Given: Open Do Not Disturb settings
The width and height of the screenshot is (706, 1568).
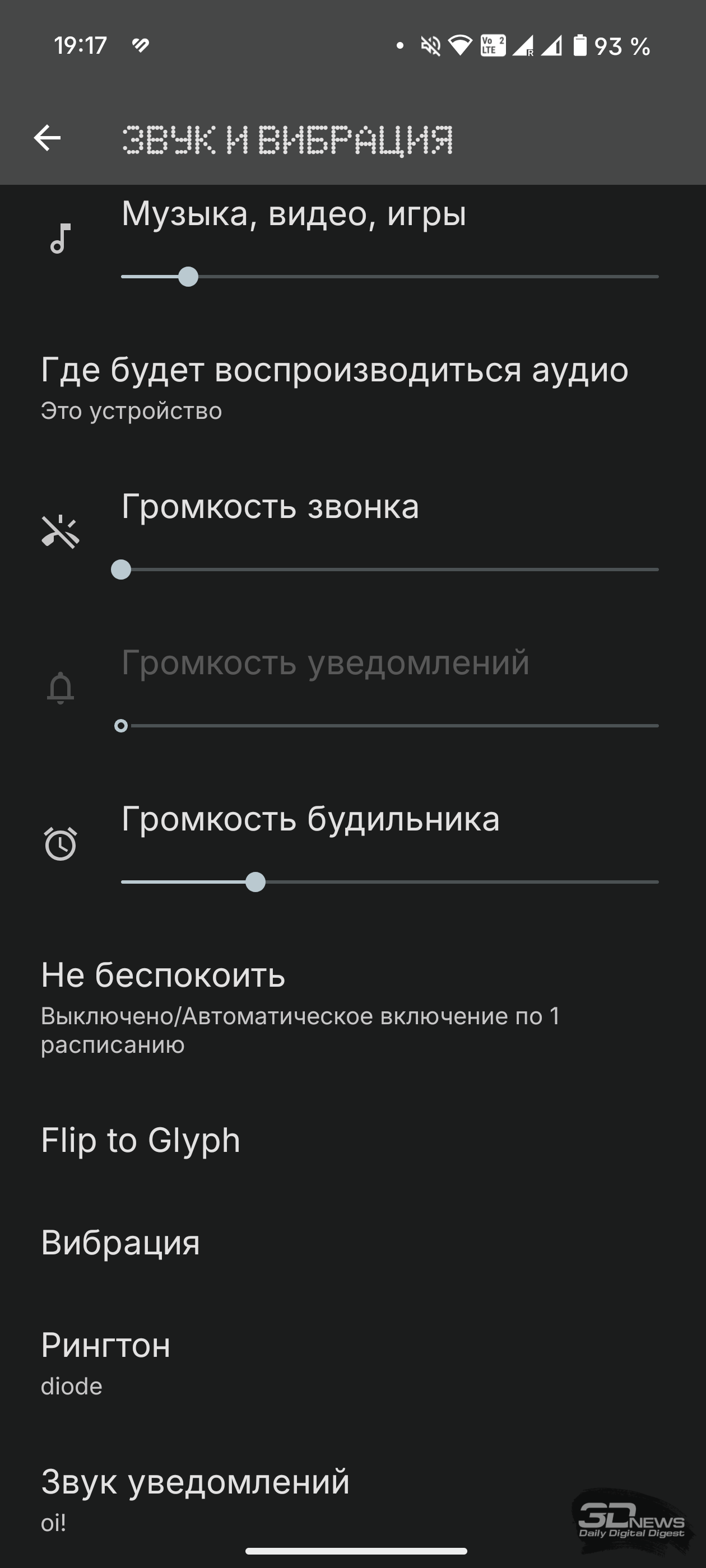Looking at the screenshot, I should click(x=352, y=1007).
